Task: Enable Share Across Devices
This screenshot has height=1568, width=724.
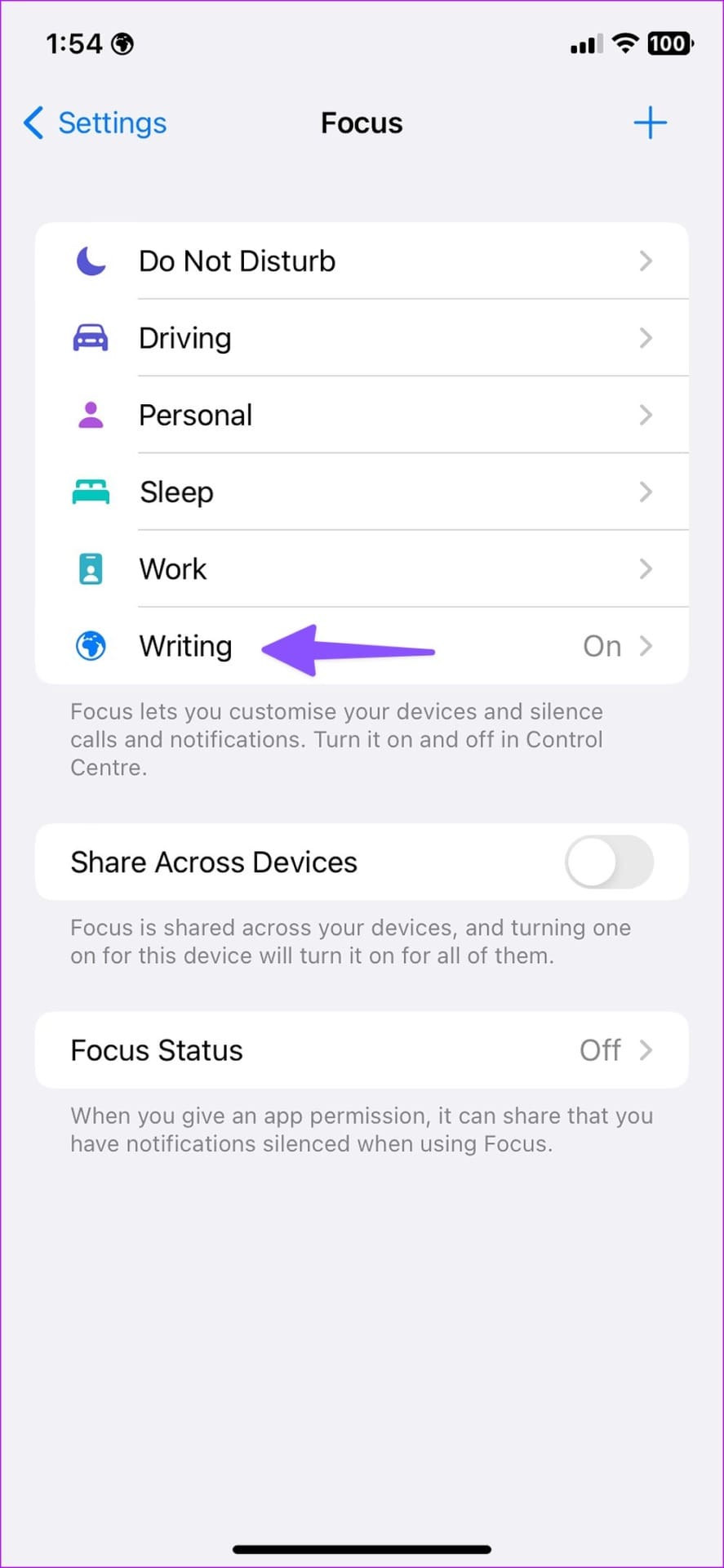Action: (609, 862)
